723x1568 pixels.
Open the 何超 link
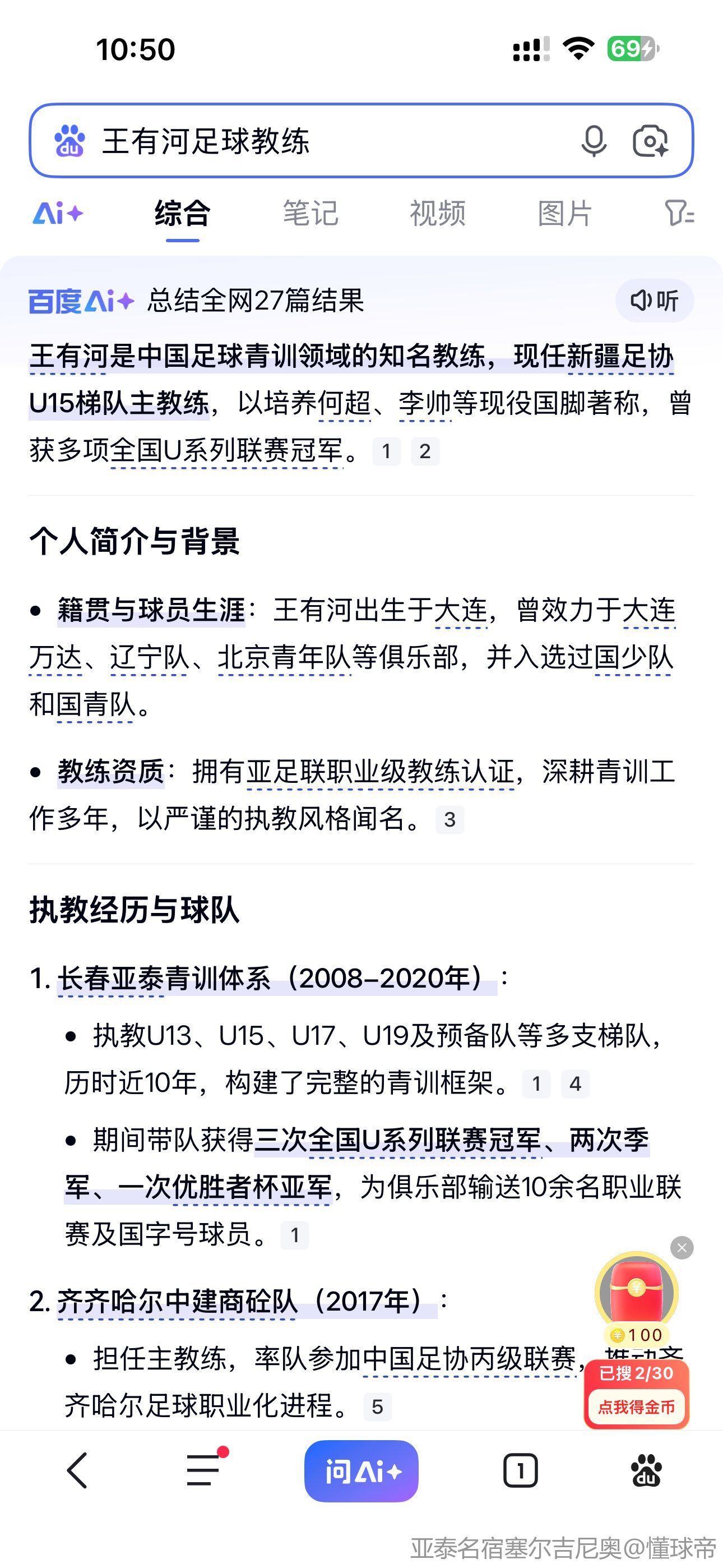tap(345, 403)
